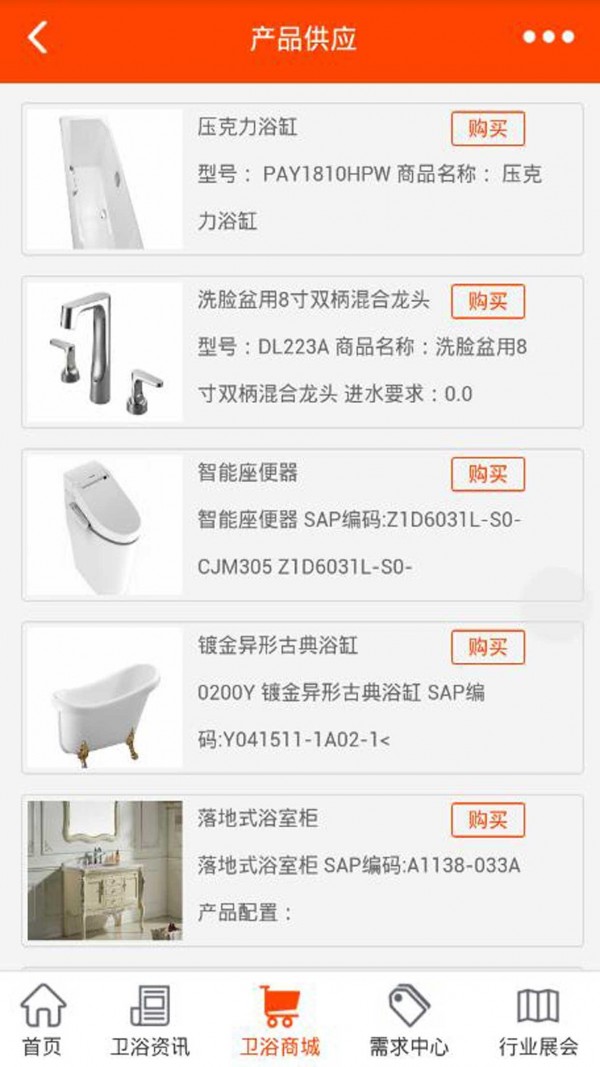Tap 购买 for 落地式浴室柜
This screenshot has height=1067, width=600.
pos(487,819)
